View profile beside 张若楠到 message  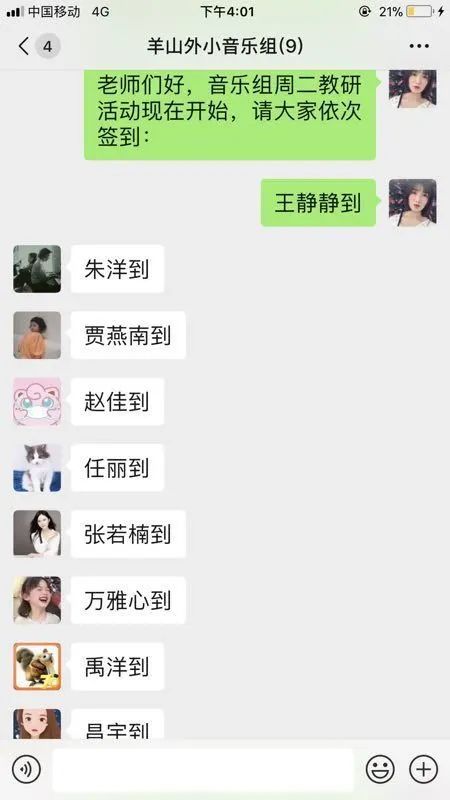click(37, 534)
